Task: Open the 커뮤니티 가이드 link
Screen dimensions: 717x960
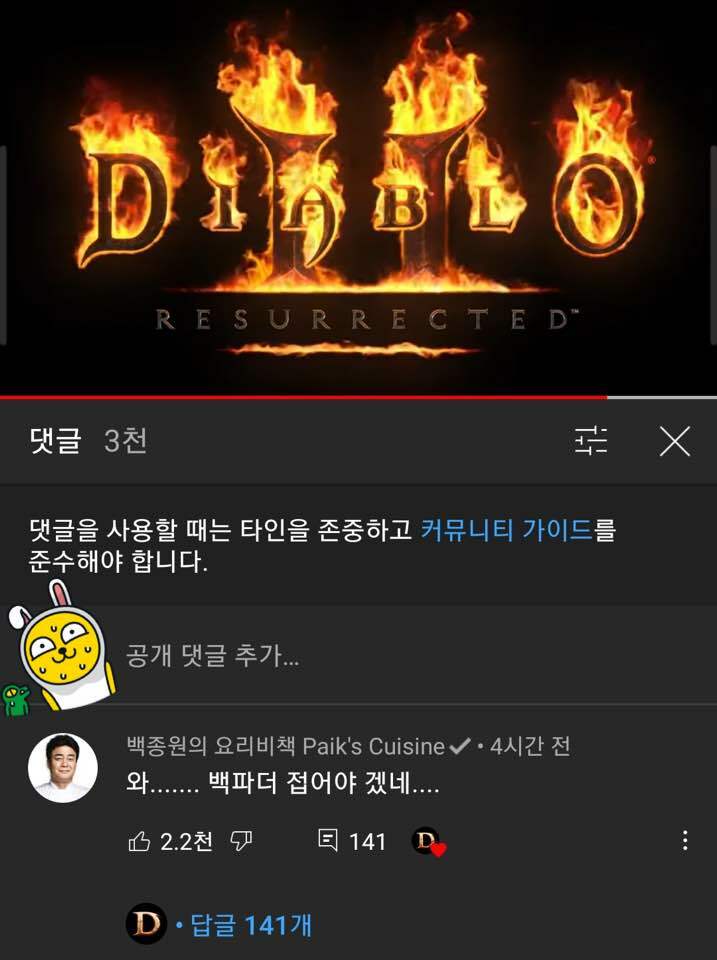Action: pyautogui.click(x=506, y=530)
